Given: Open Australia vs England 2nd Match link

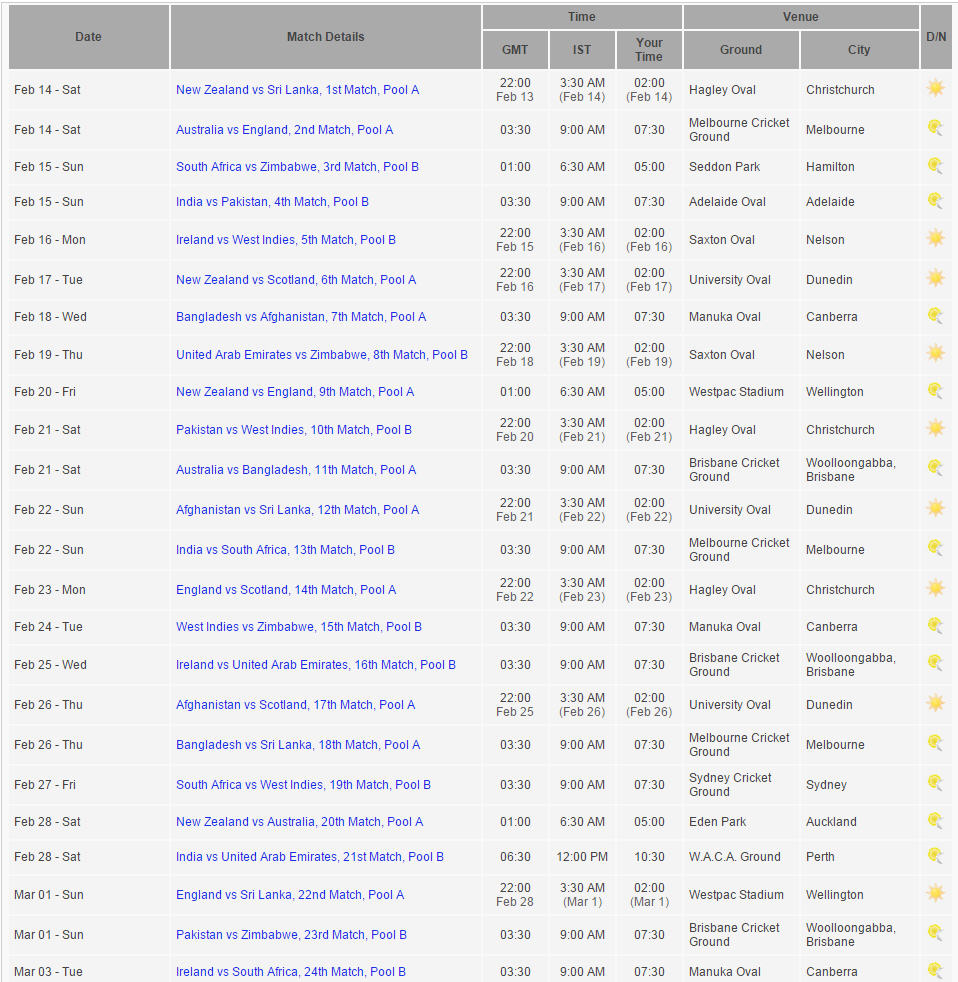Looking at the screenshot, I should coord(284,130).
